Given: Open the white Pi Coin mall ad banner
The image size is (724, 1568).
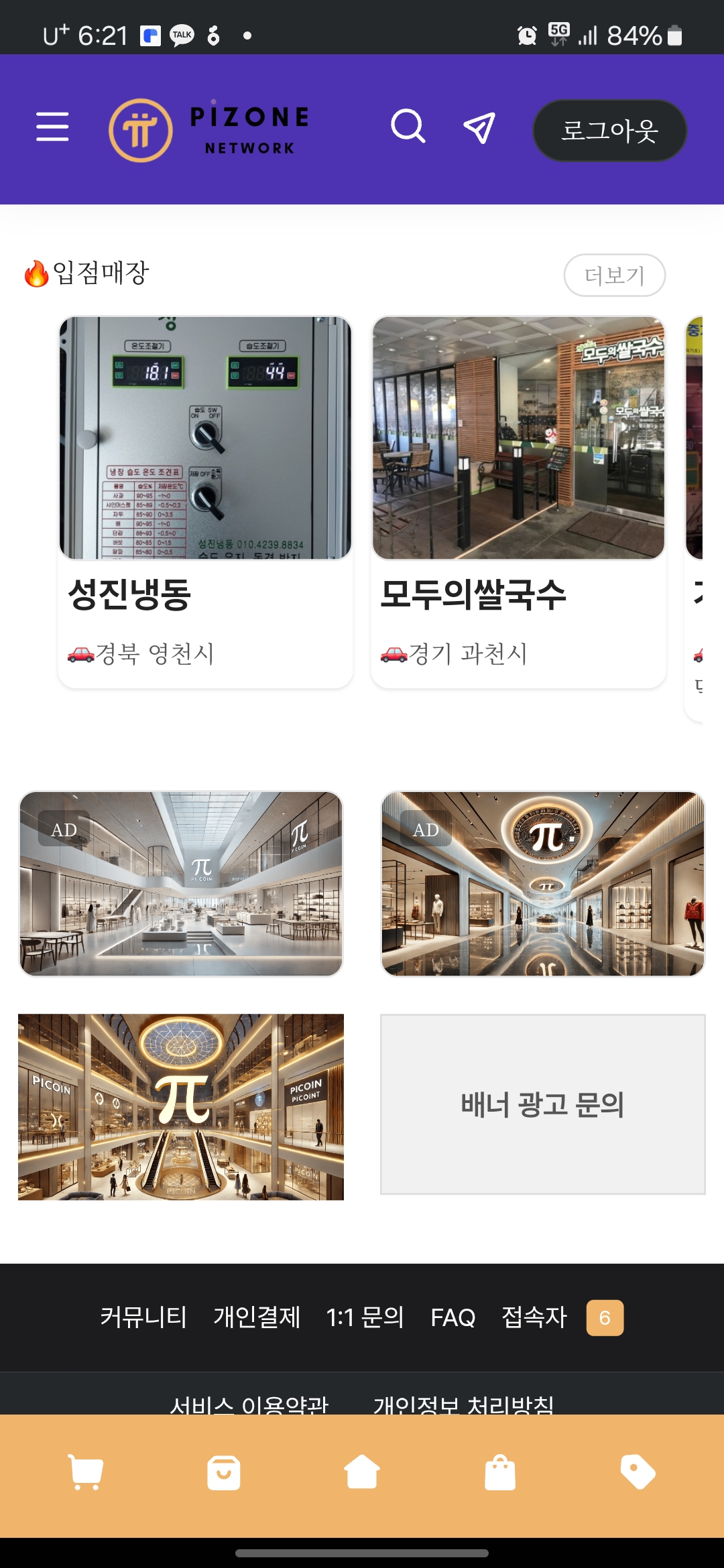Looking at the screenshot, I should [x=181, y=883].
